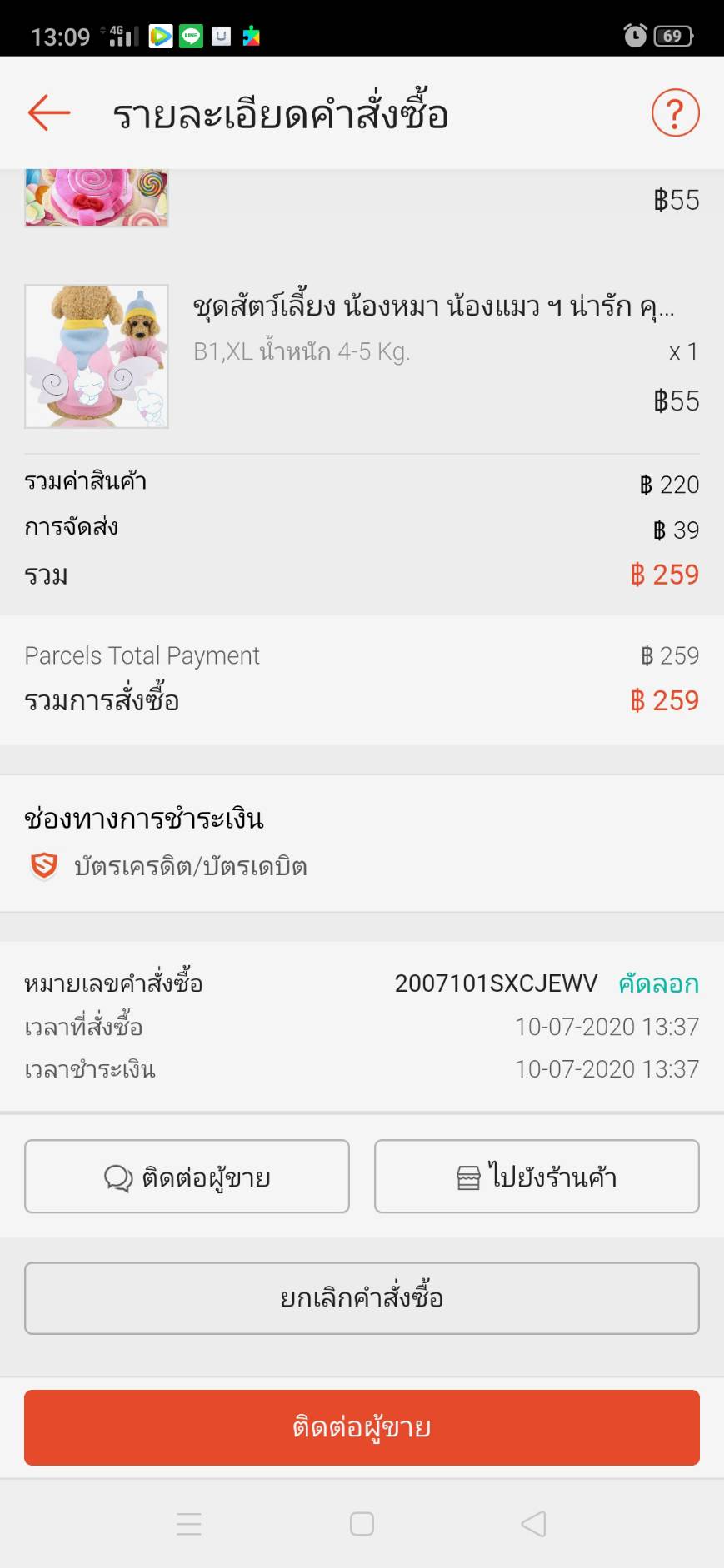Tap the outlined ติดต่อผู้ขาย chat button

(187, 1176)
